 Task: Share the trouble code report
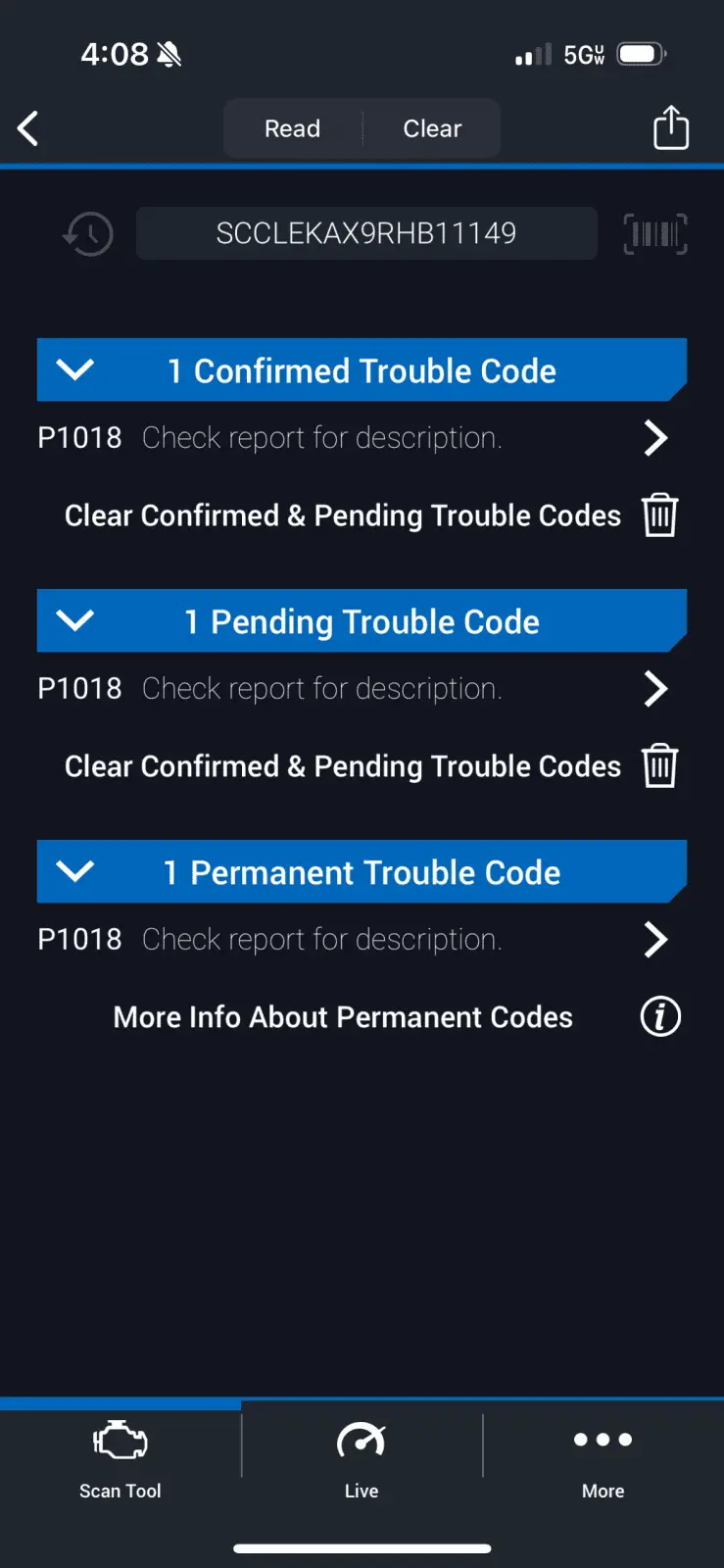point(671,128)
